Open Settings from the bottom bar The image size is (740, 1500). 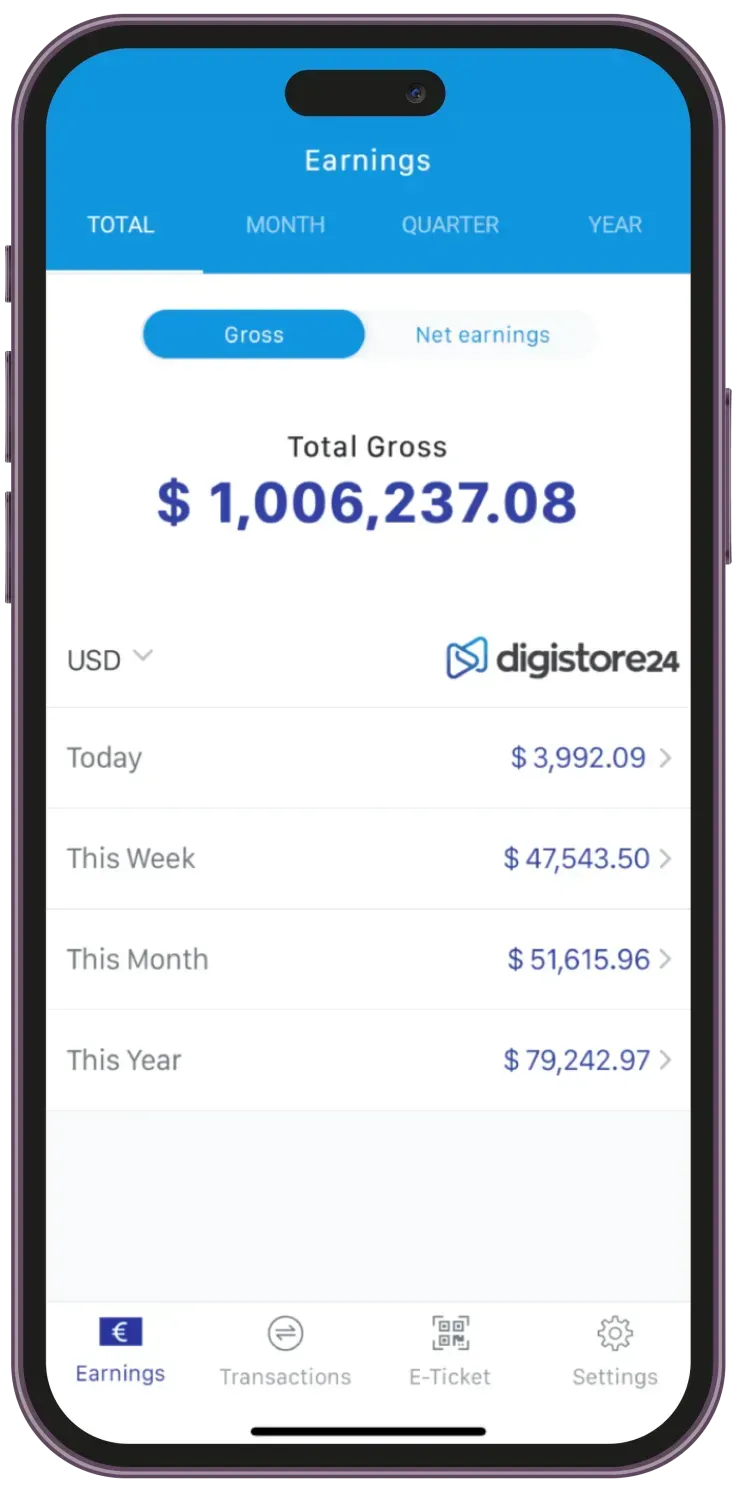click(x=615, y=1351)
